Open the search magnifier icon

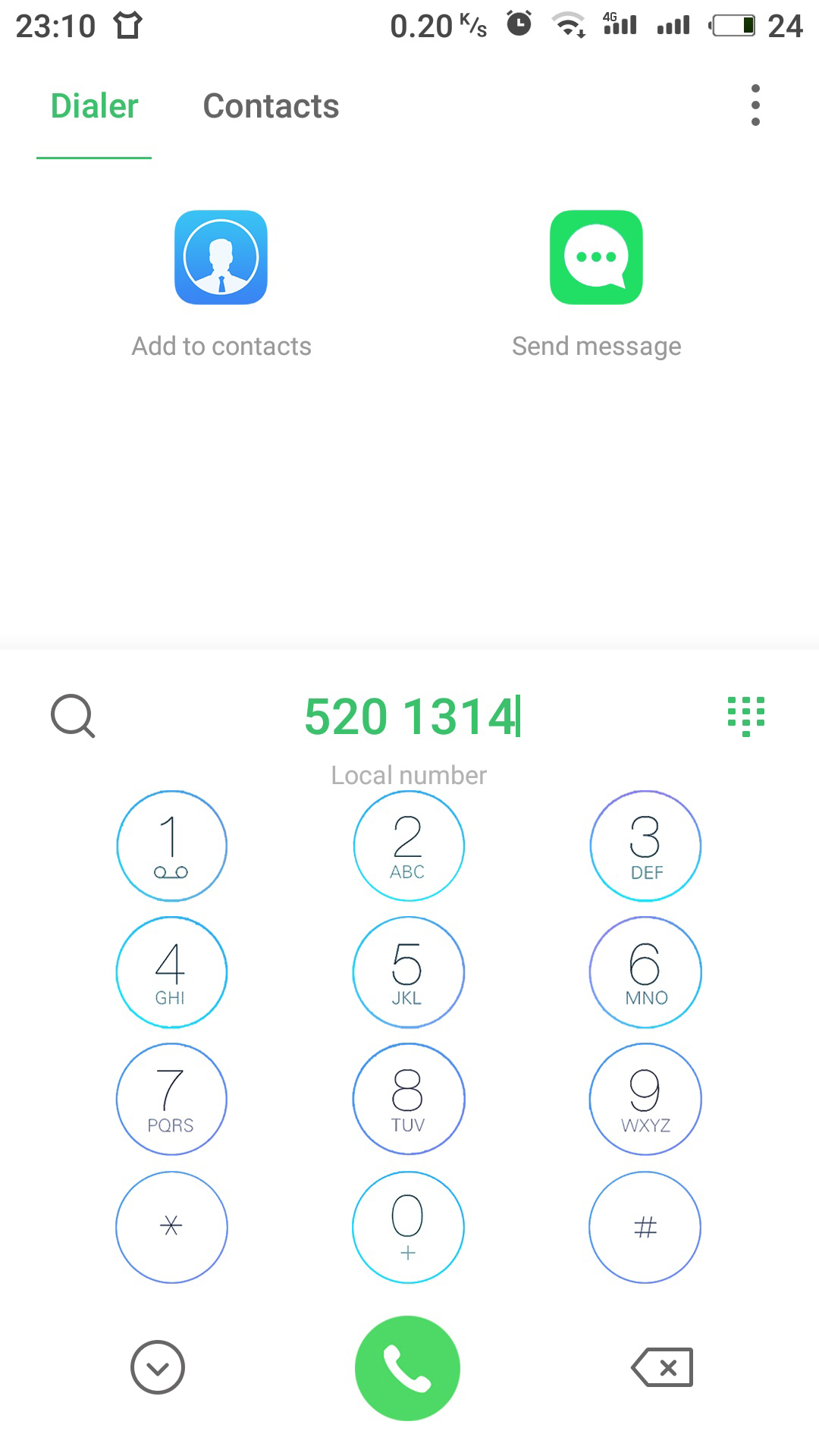point(73,716)
